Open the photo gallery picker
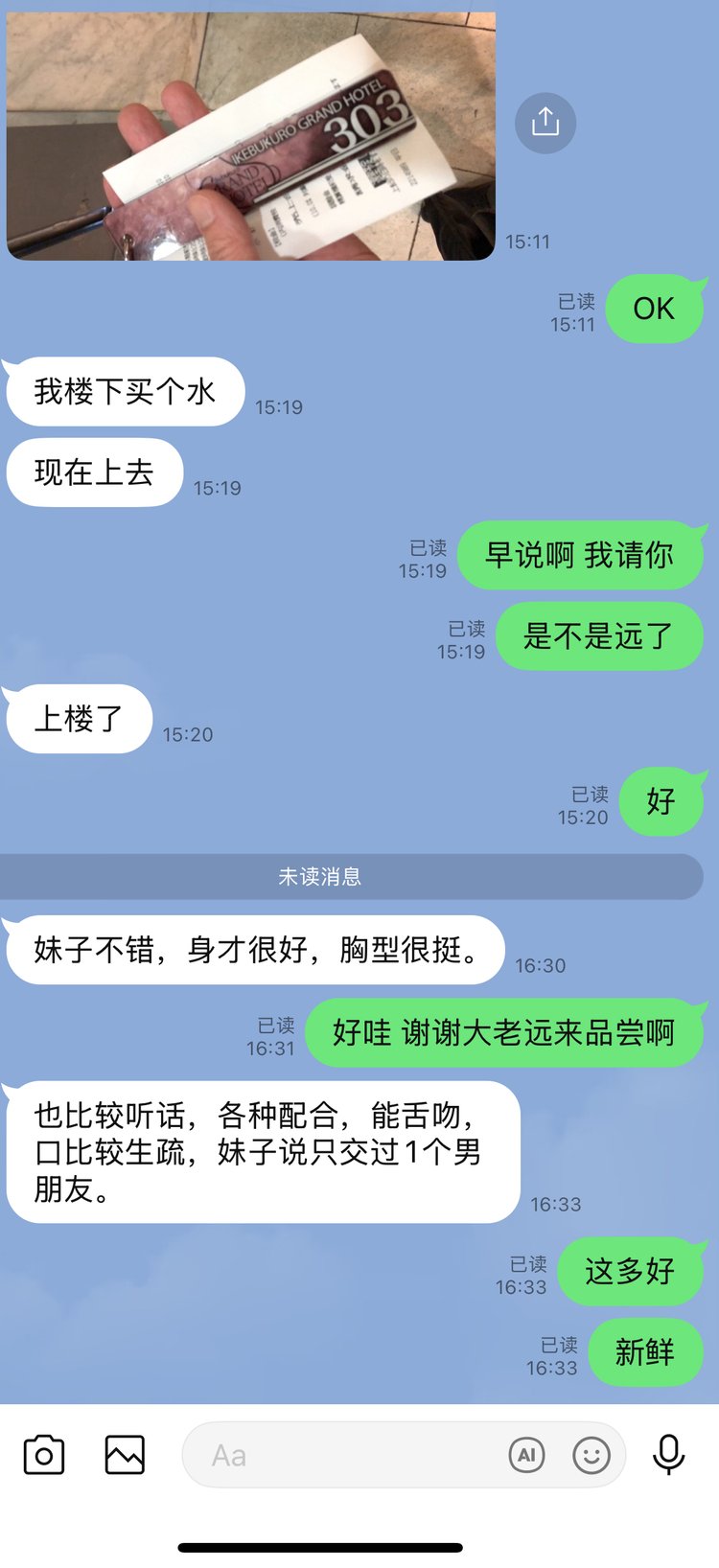This screenshot has height=1568, width=719. [125, 1455]
